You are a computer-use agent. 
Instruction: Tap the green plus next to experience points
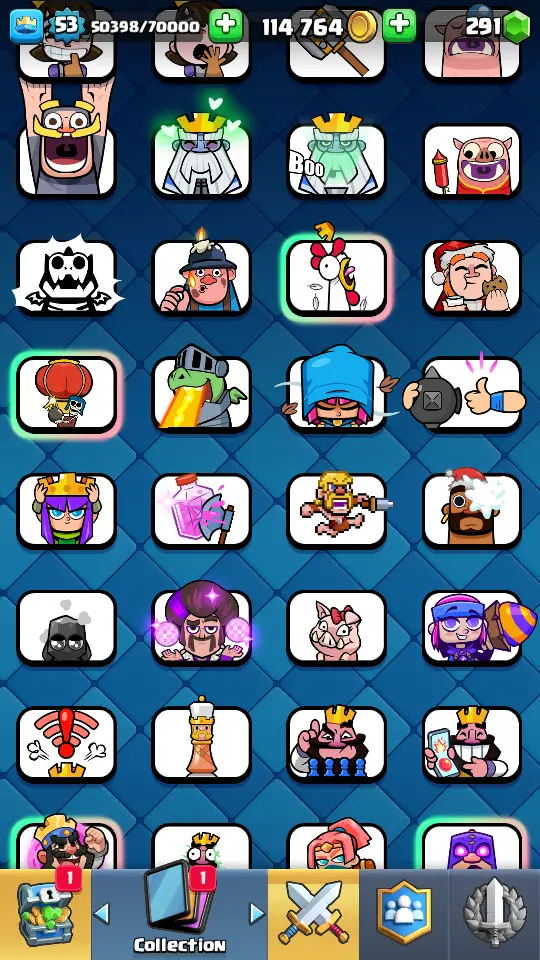pos(225,26)
